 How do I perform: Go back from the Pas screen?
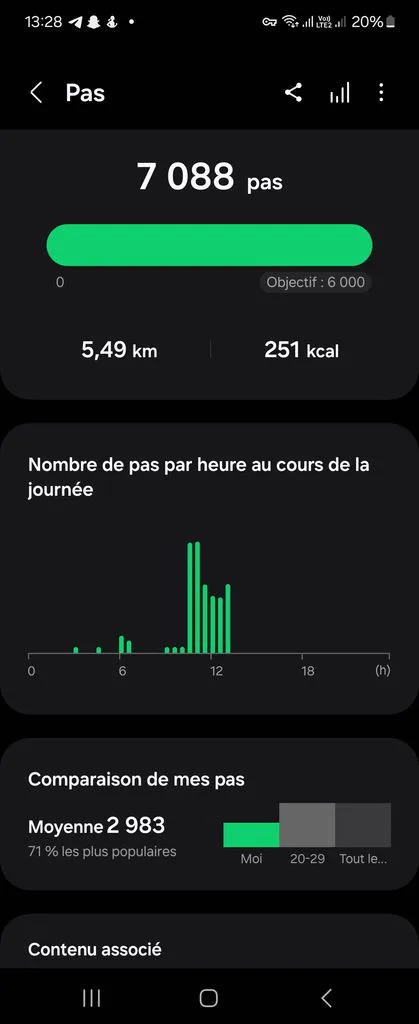point(37,93)
